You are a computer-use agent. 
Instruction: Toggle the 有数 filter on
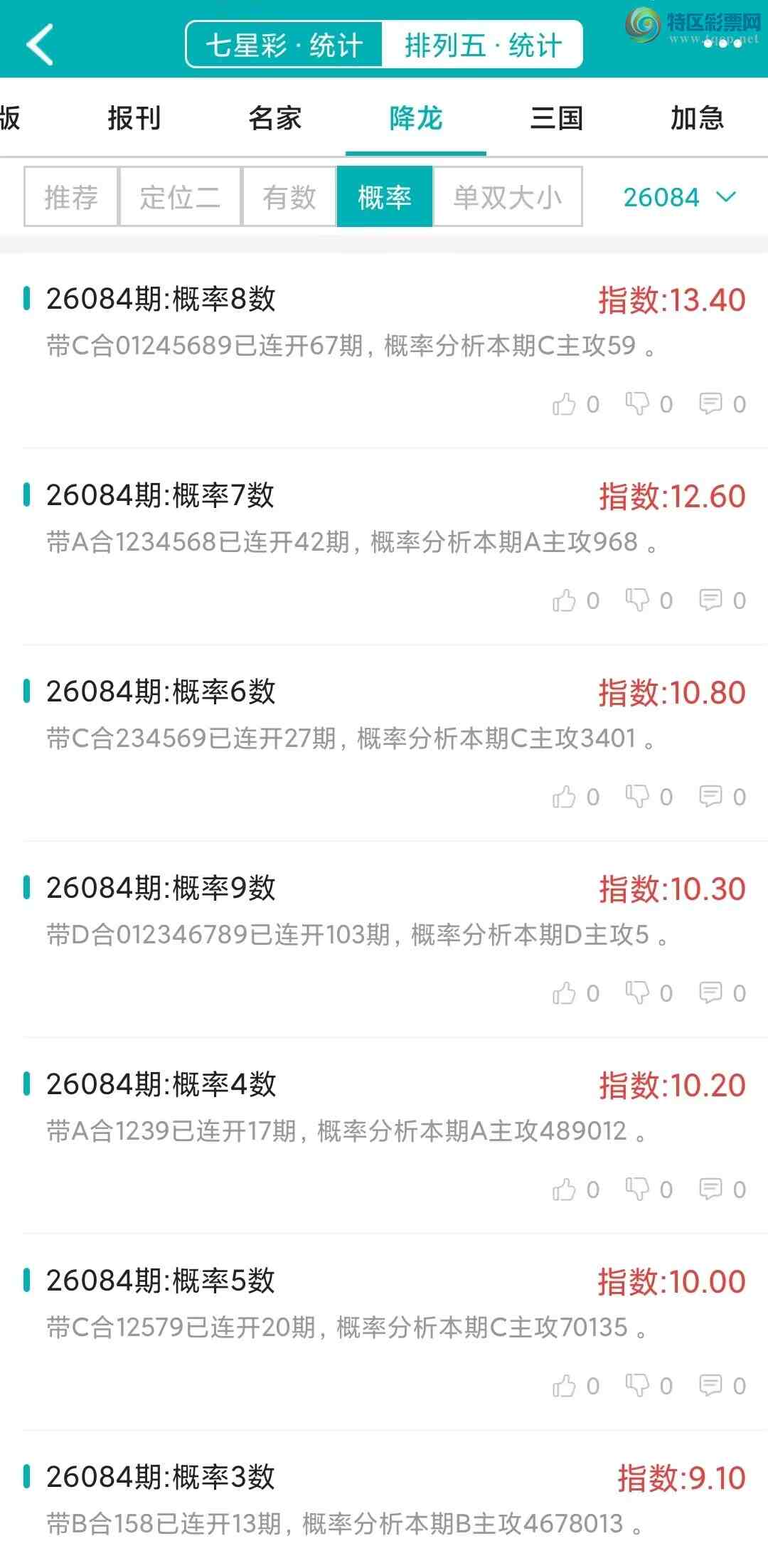(288, 197)
